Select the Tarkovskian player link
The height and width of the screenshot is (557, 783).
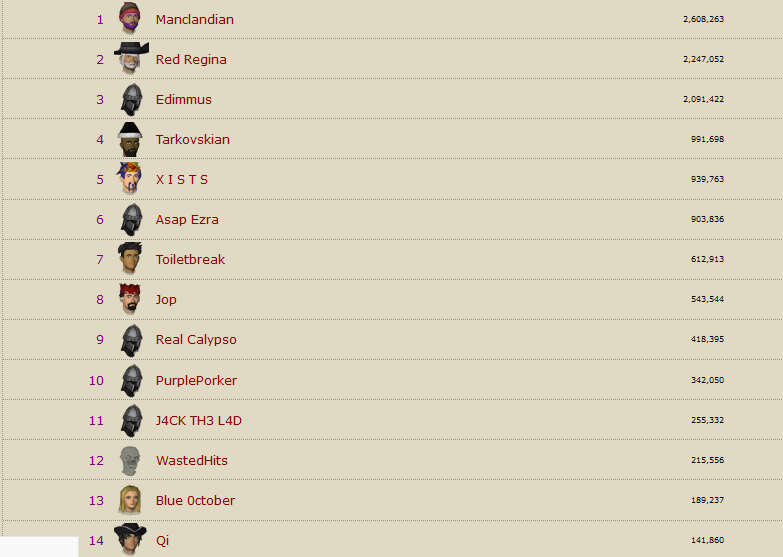[192, 139]
